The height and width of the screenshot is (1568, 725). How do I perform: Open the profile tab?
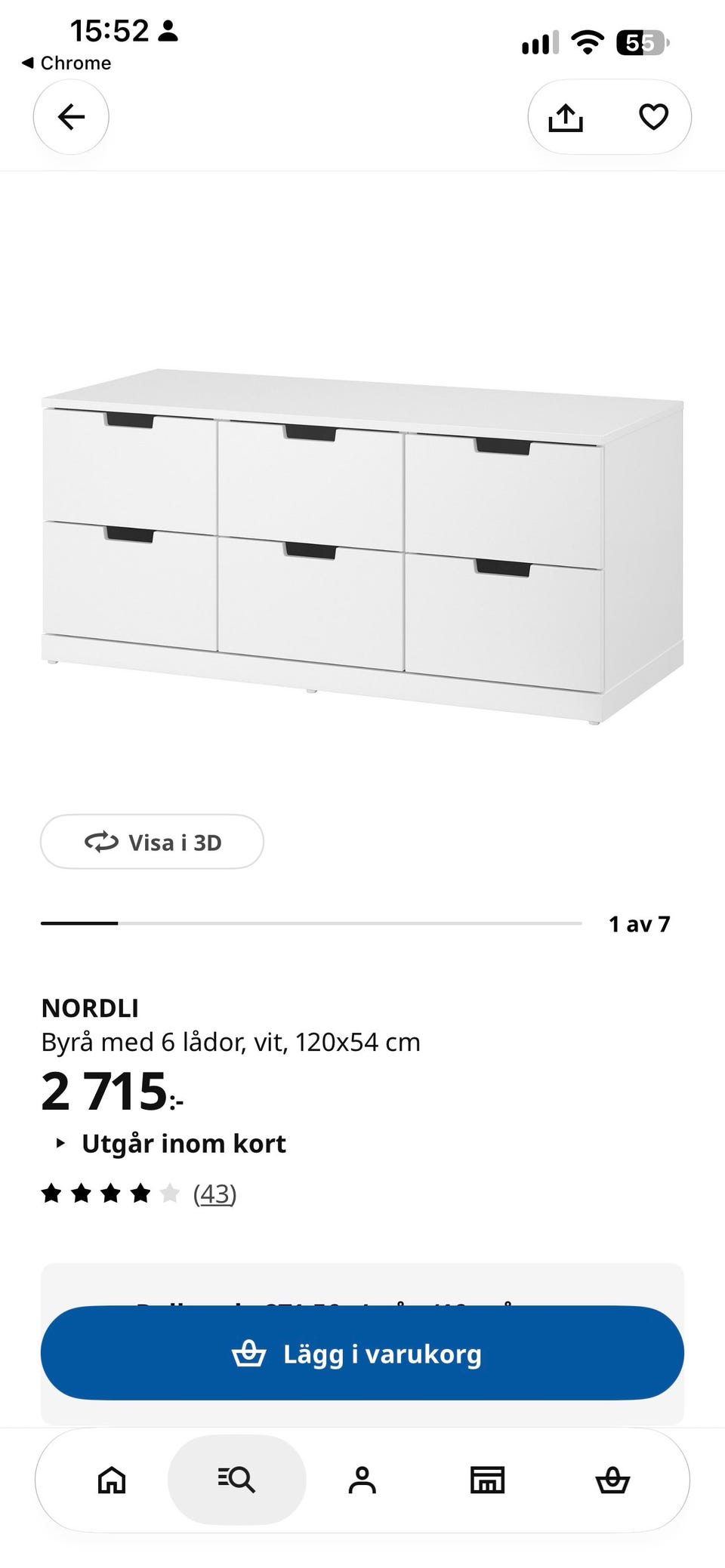pyautogui.click(x=362, y=1480)
